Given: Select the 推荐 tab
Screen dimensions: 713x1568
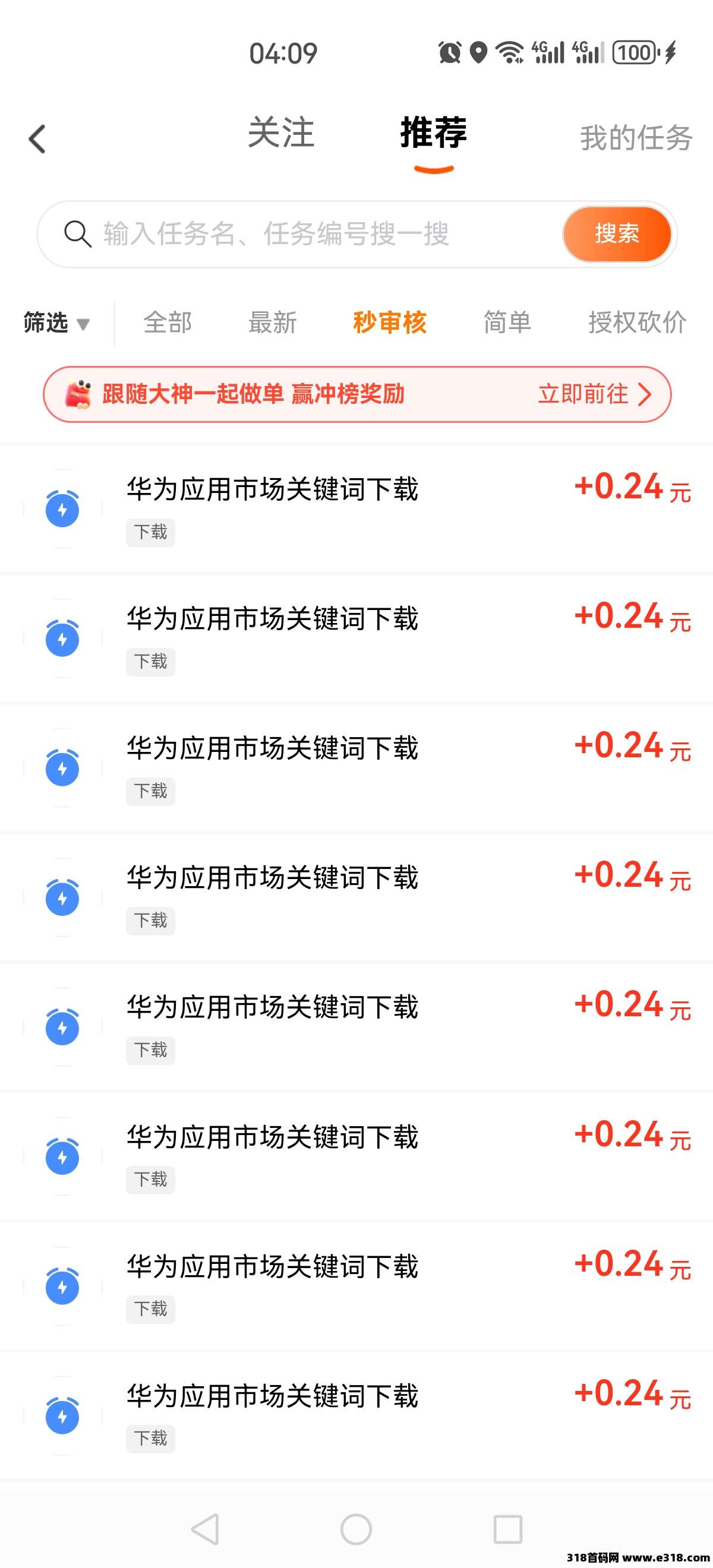Looking at the screenshot, I should click(433, 133).
